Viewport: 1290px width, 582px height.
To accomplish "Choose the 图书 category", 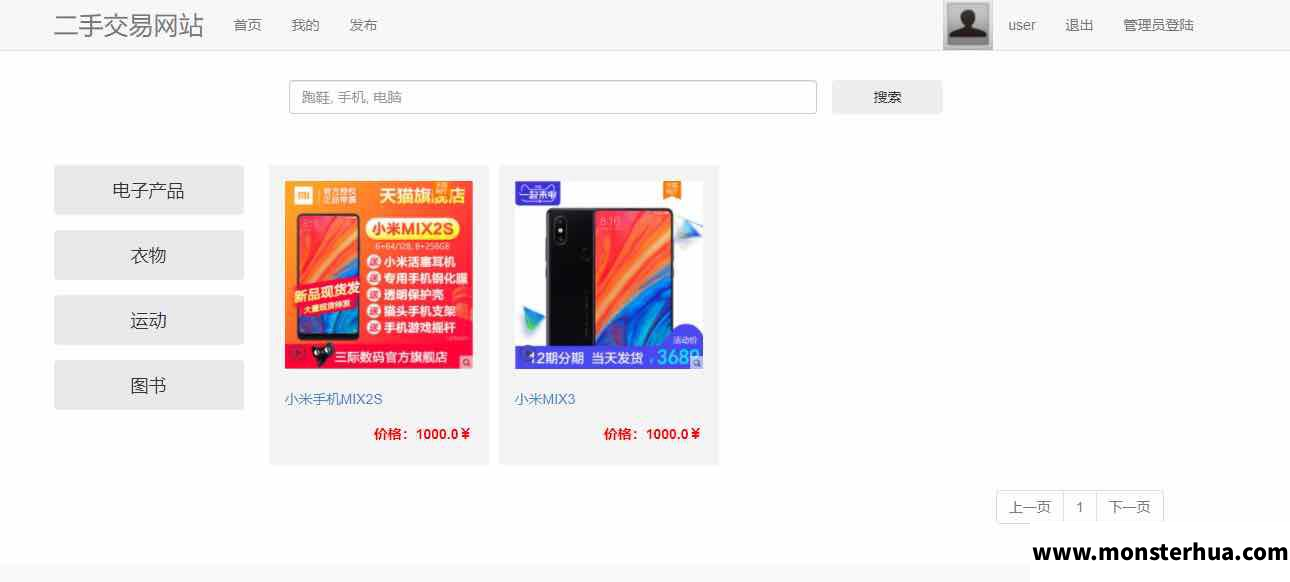I will tap(148, 385).
